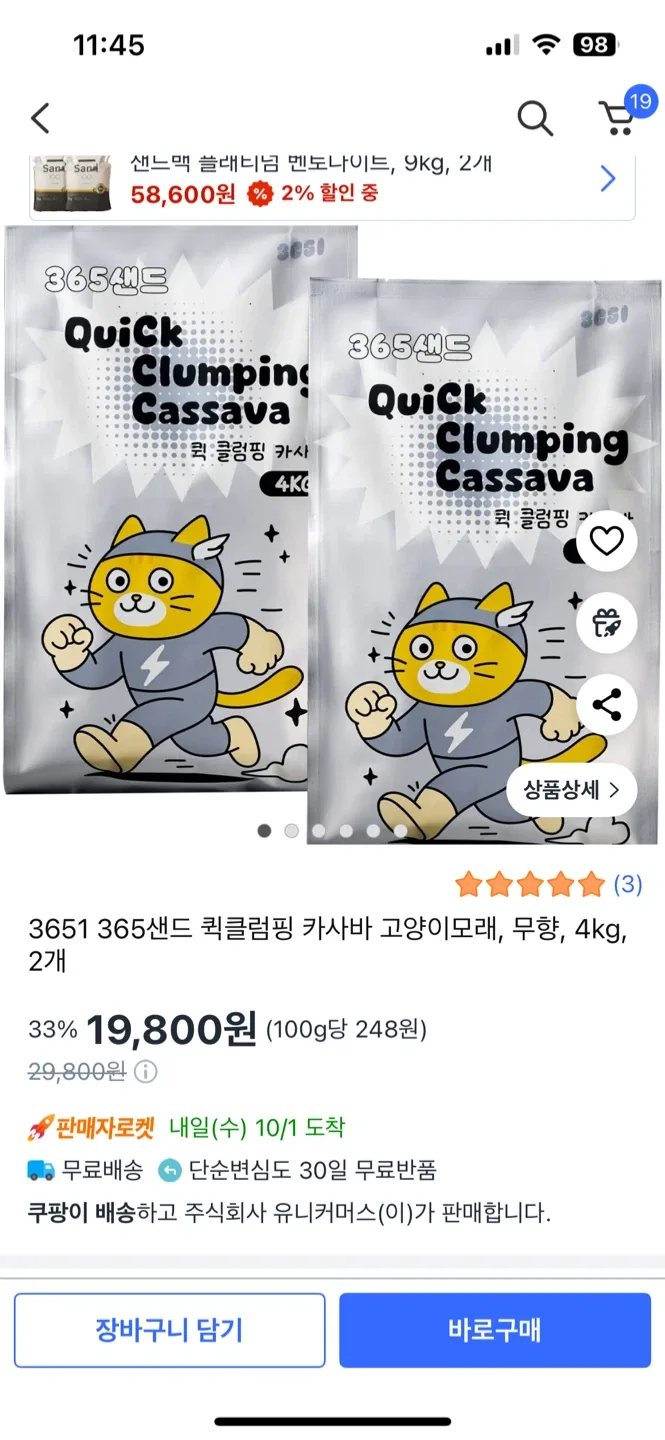The width and height of the screenshot is (665, 1440).
Task: Open search from the top bar
Action: tap(535, 118)
